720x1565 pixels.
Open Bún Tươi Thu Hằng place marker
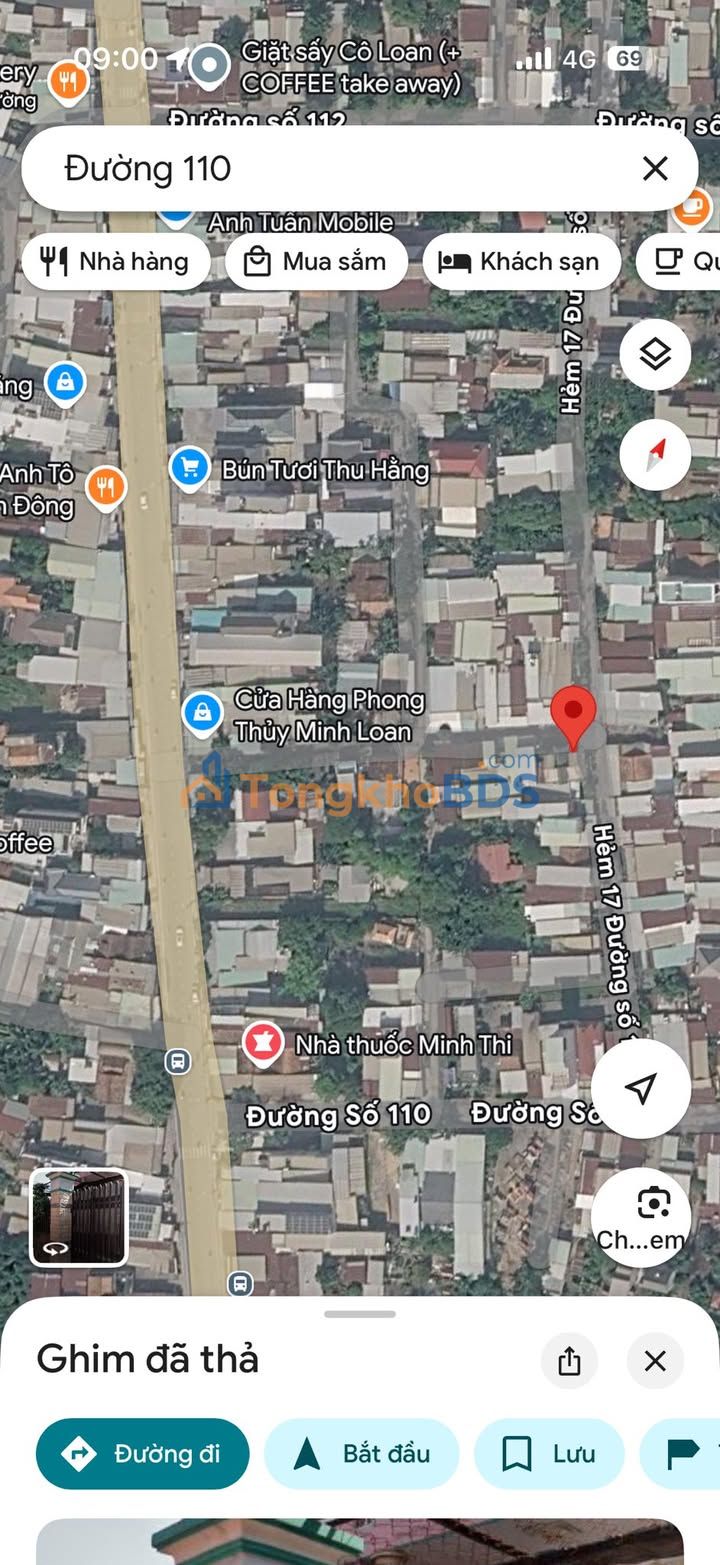click(189, 468)
